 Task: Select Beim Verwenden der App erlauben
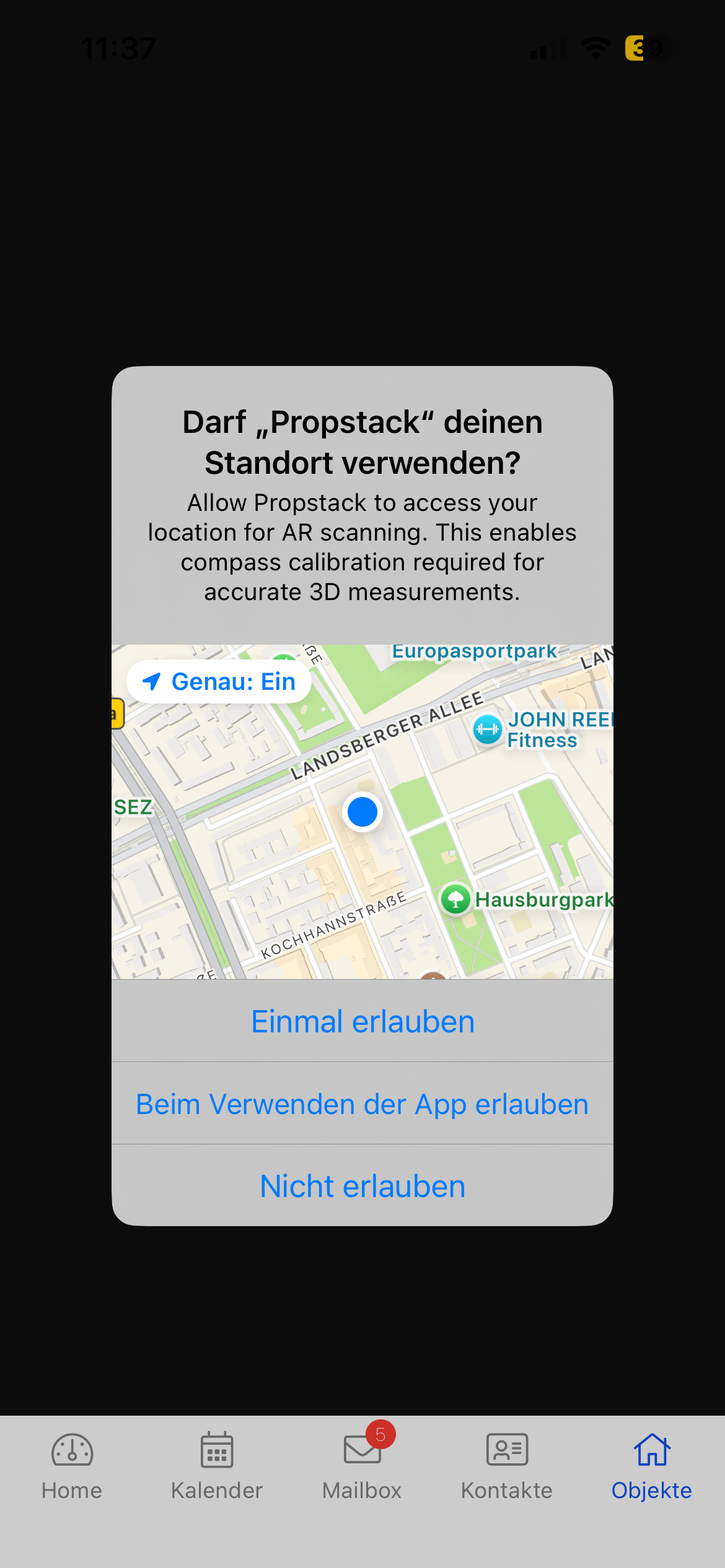coord(362,1104)
